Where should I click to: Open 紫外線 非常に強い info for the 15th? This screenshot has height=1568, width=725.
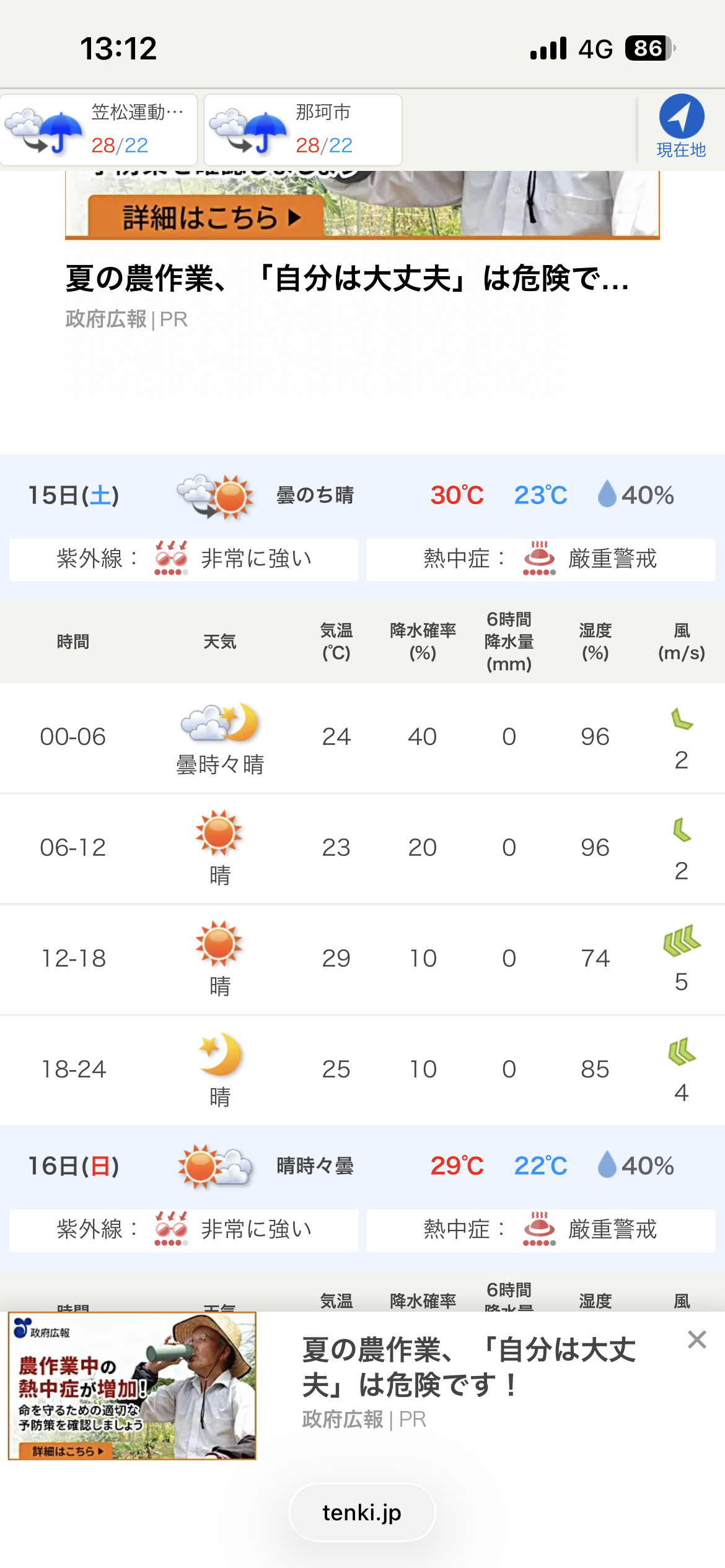[x=184, y=559]
